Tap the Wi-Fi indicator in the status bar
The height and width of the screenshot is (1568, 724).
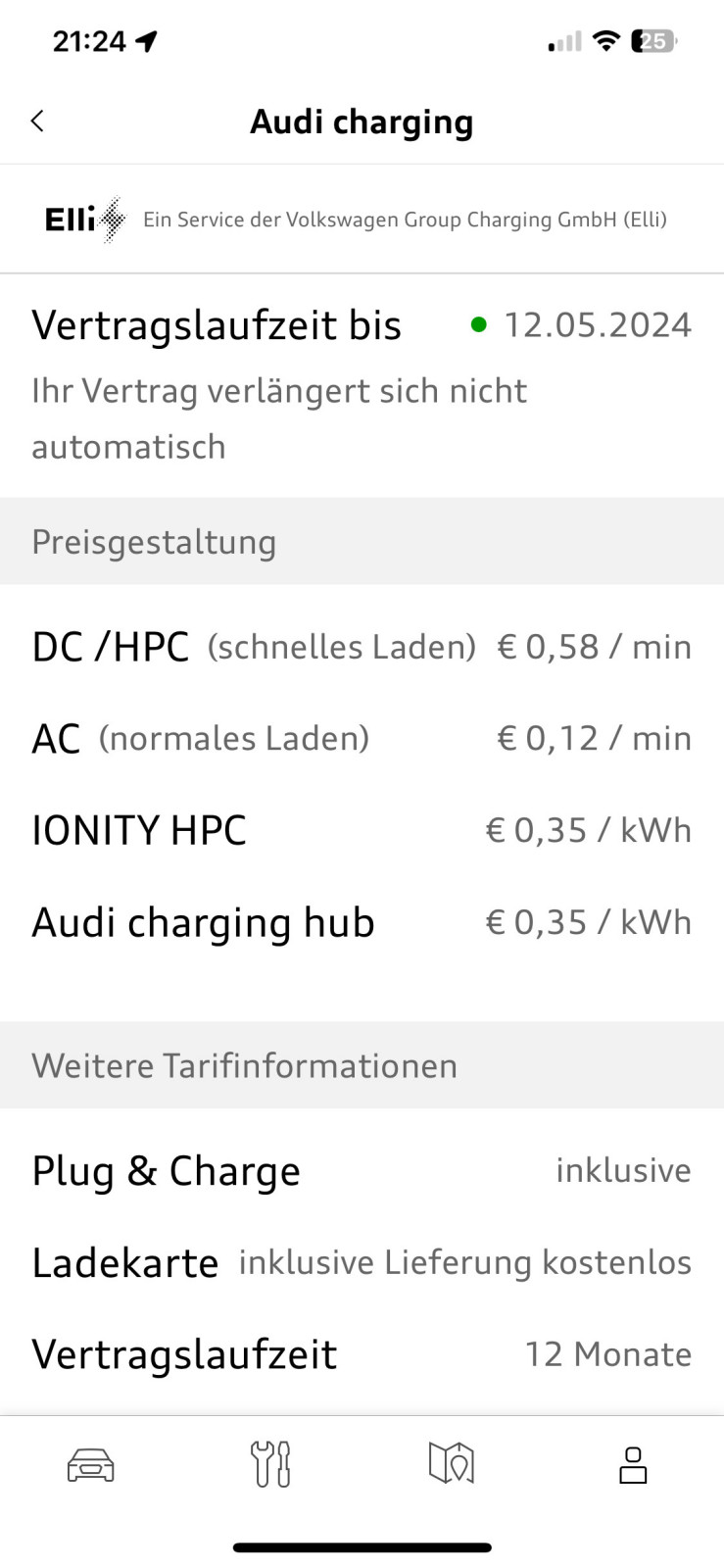tap(605, 41)
